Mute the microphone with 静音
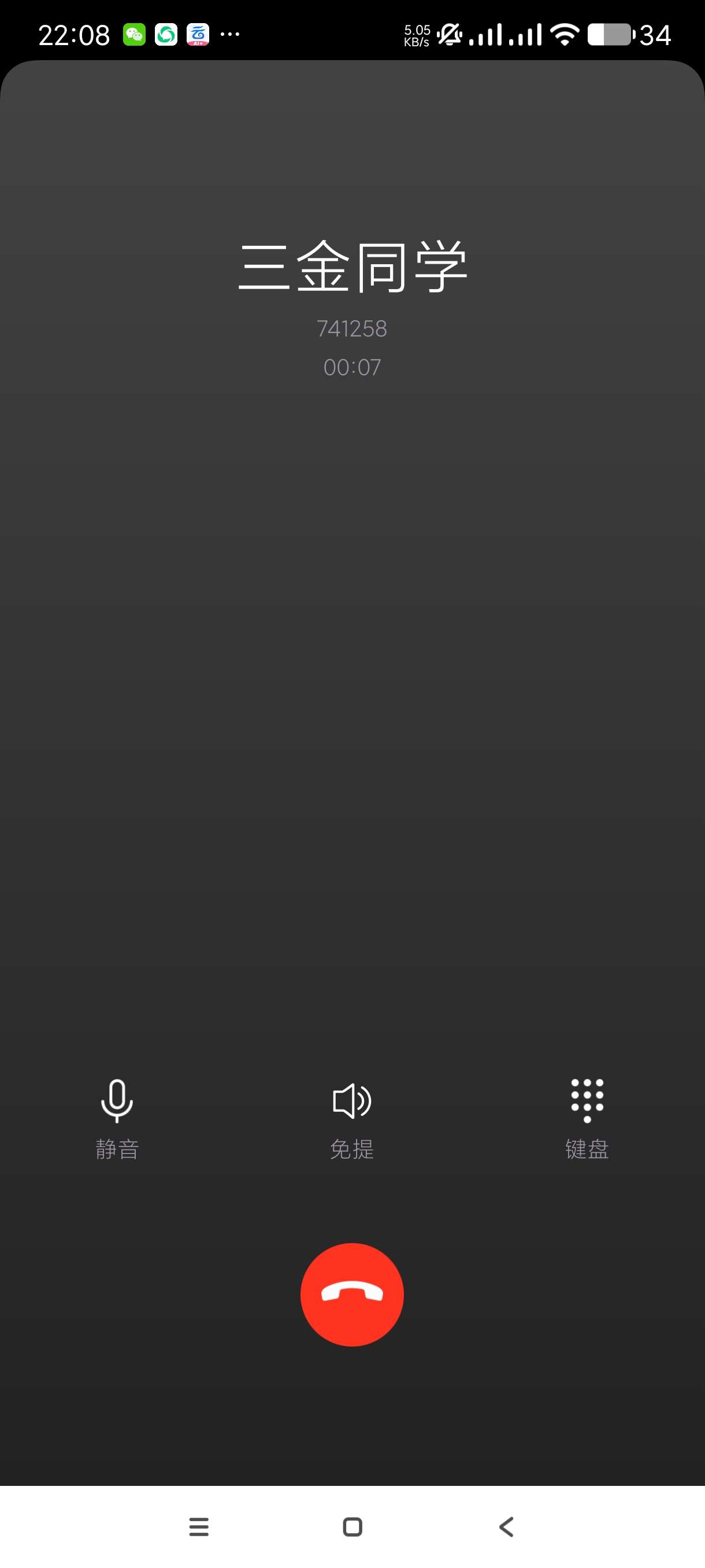The height and width of the screenshot is (1568, 705). click(x=117, y=1118)
